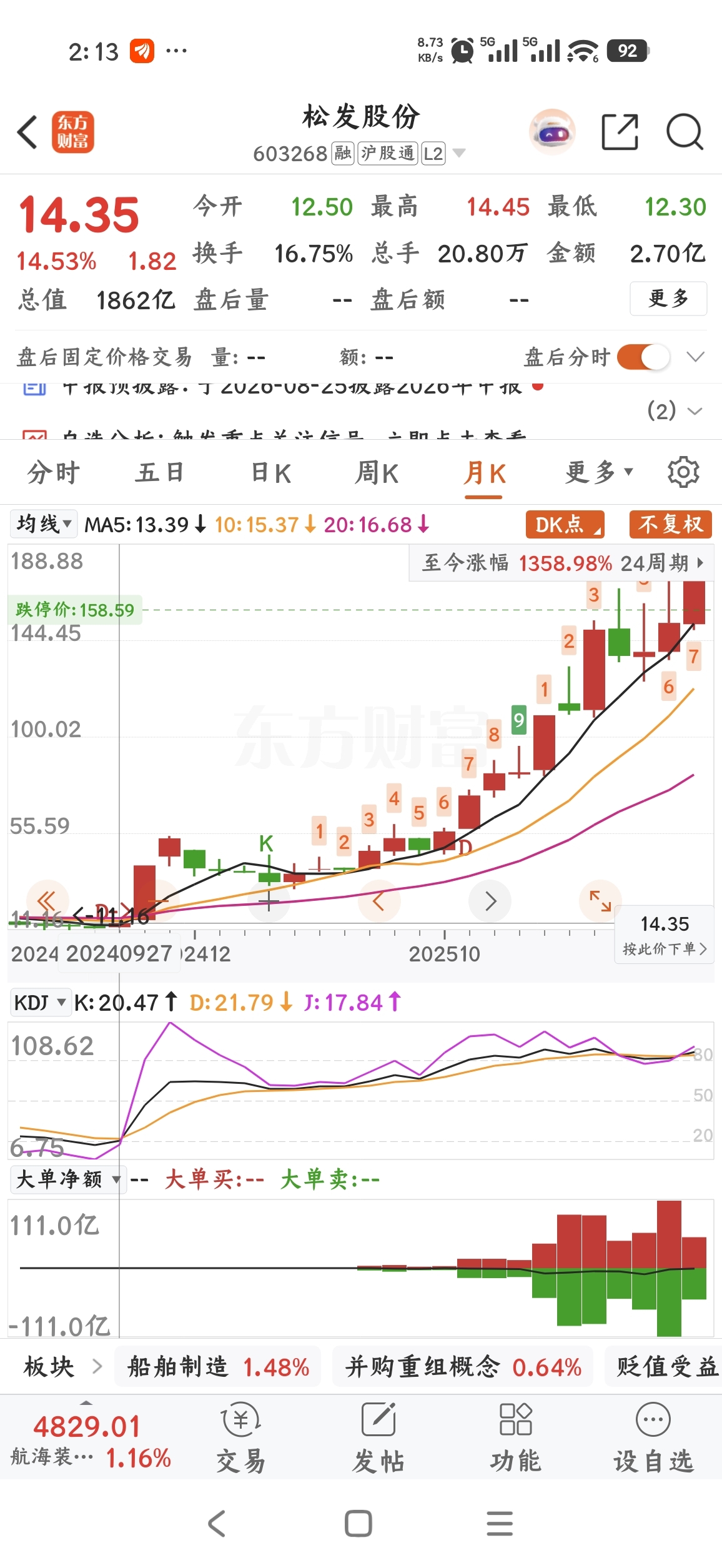Open the search magnifier icon
The height and width of the screenshot is (1568, 722).
click(x=685, y=132)
